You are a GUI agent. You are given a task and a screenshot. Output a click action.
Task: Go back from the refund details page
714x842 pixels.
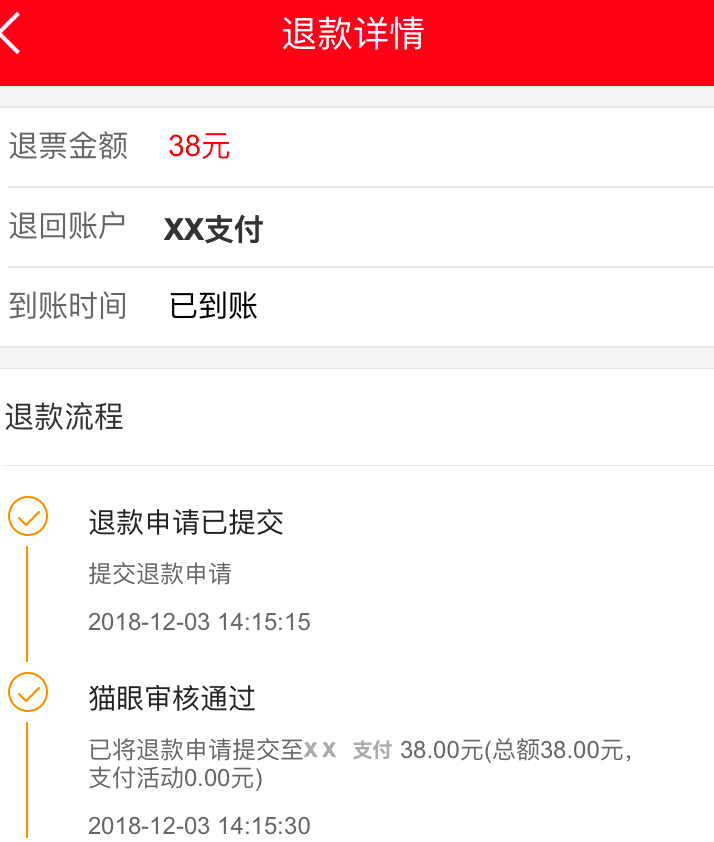(x=10, y=34)
